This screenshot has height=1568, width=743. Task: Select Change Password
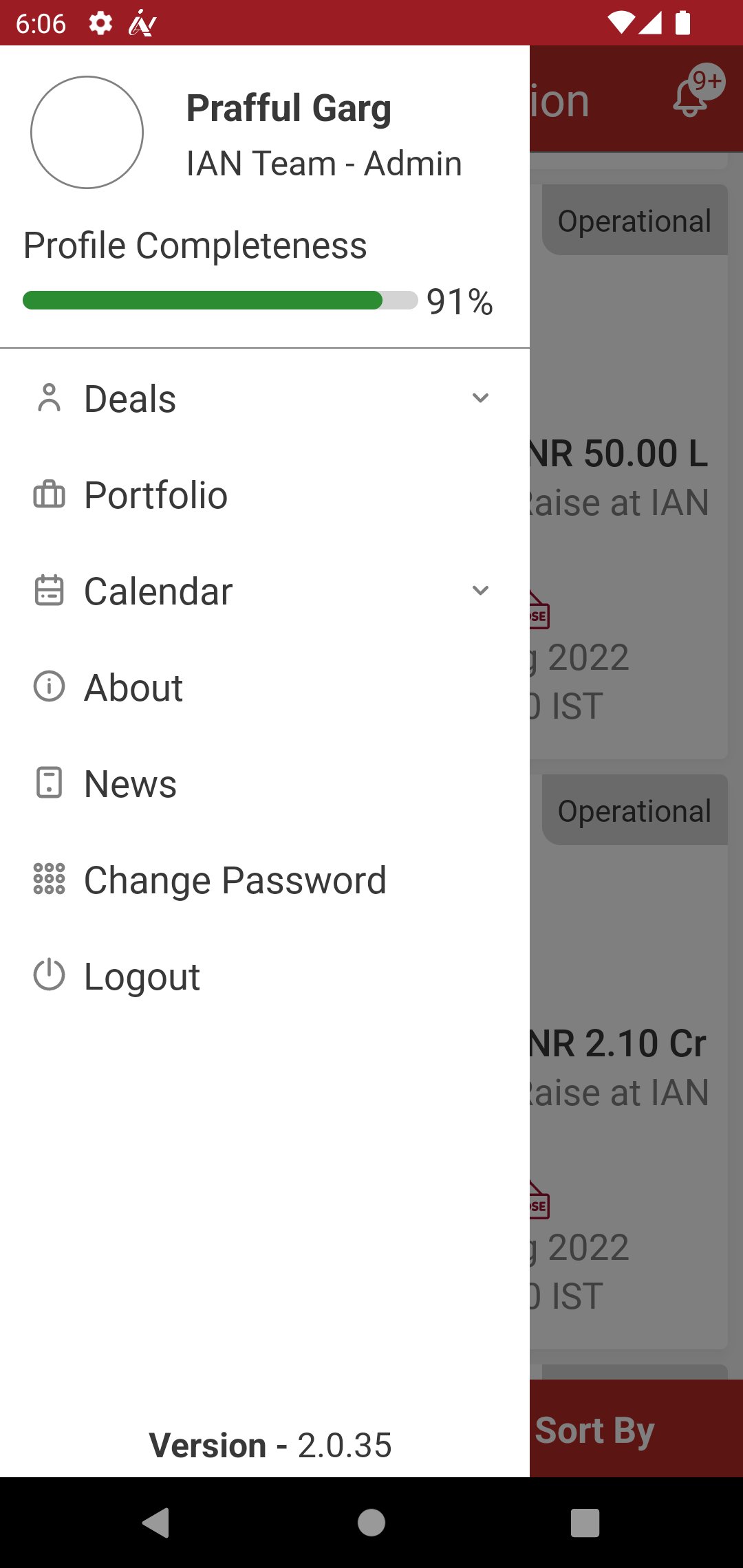tap(235, 880)
